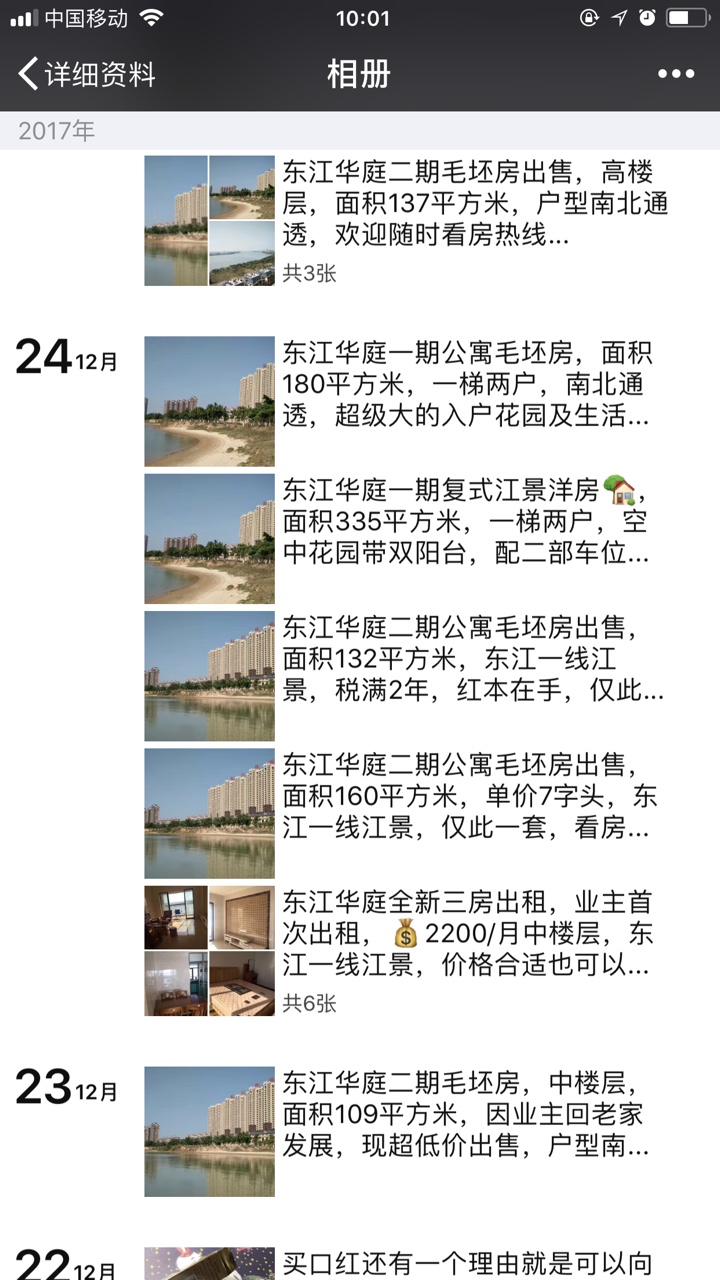Open the 160平方米 单价7字头 post
The height and width of the screenshot is (1280, 720).
470,797
